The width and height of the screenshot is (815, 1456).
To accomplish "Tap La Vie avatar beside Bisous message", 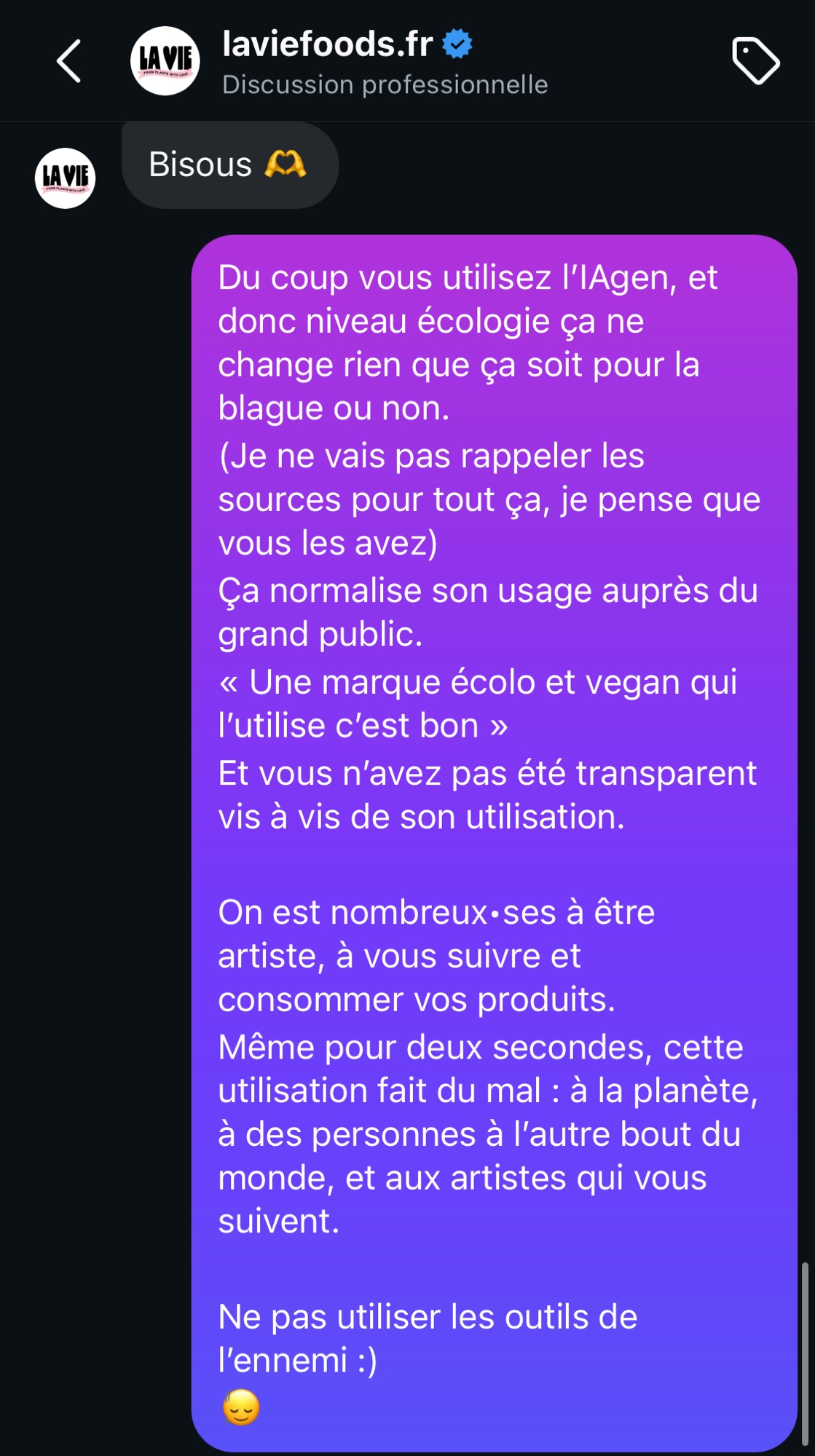I will point(66,178).
